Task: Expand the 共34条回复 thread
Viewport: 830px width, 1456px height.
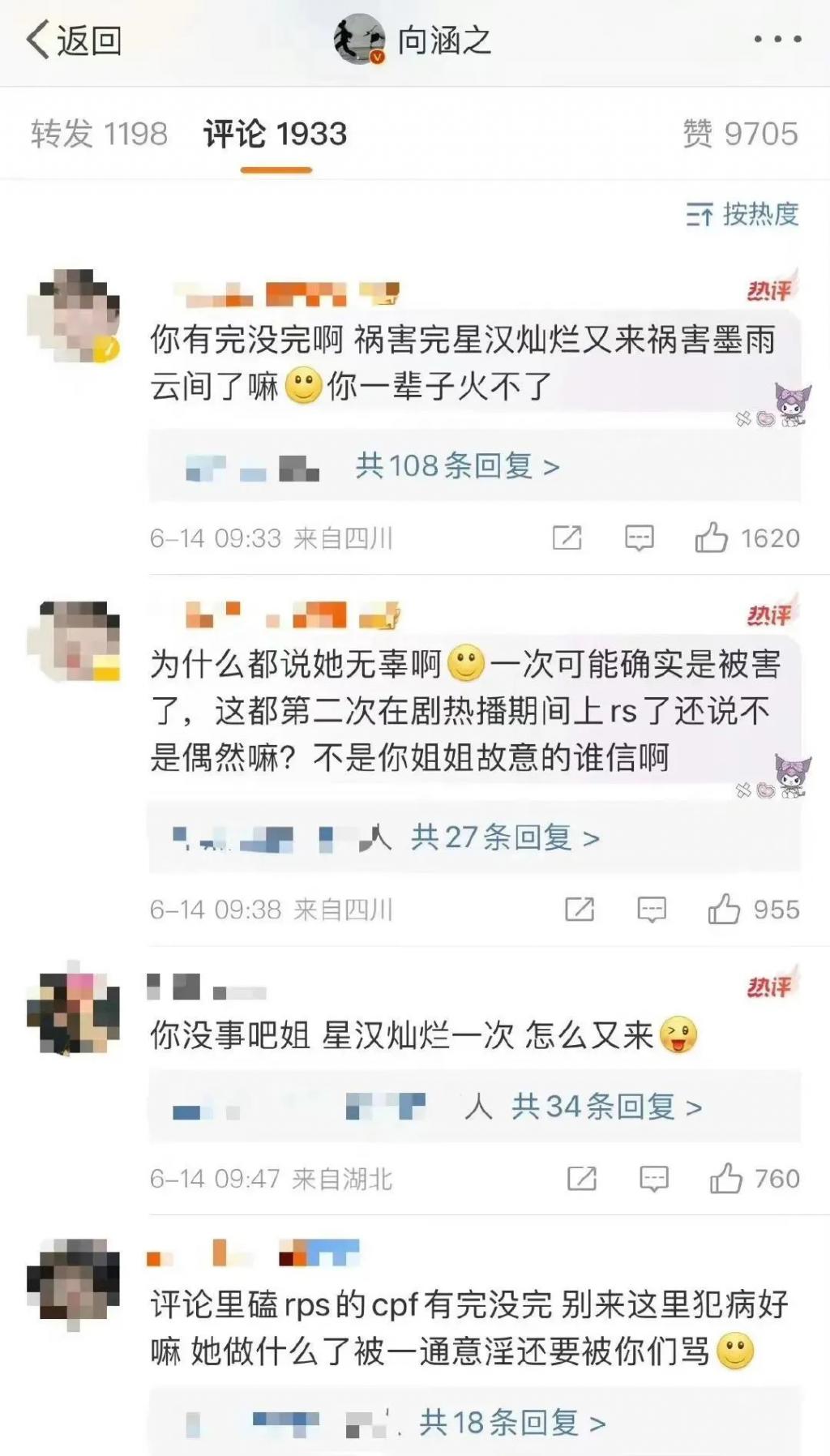Action: tap(606, 1107)
